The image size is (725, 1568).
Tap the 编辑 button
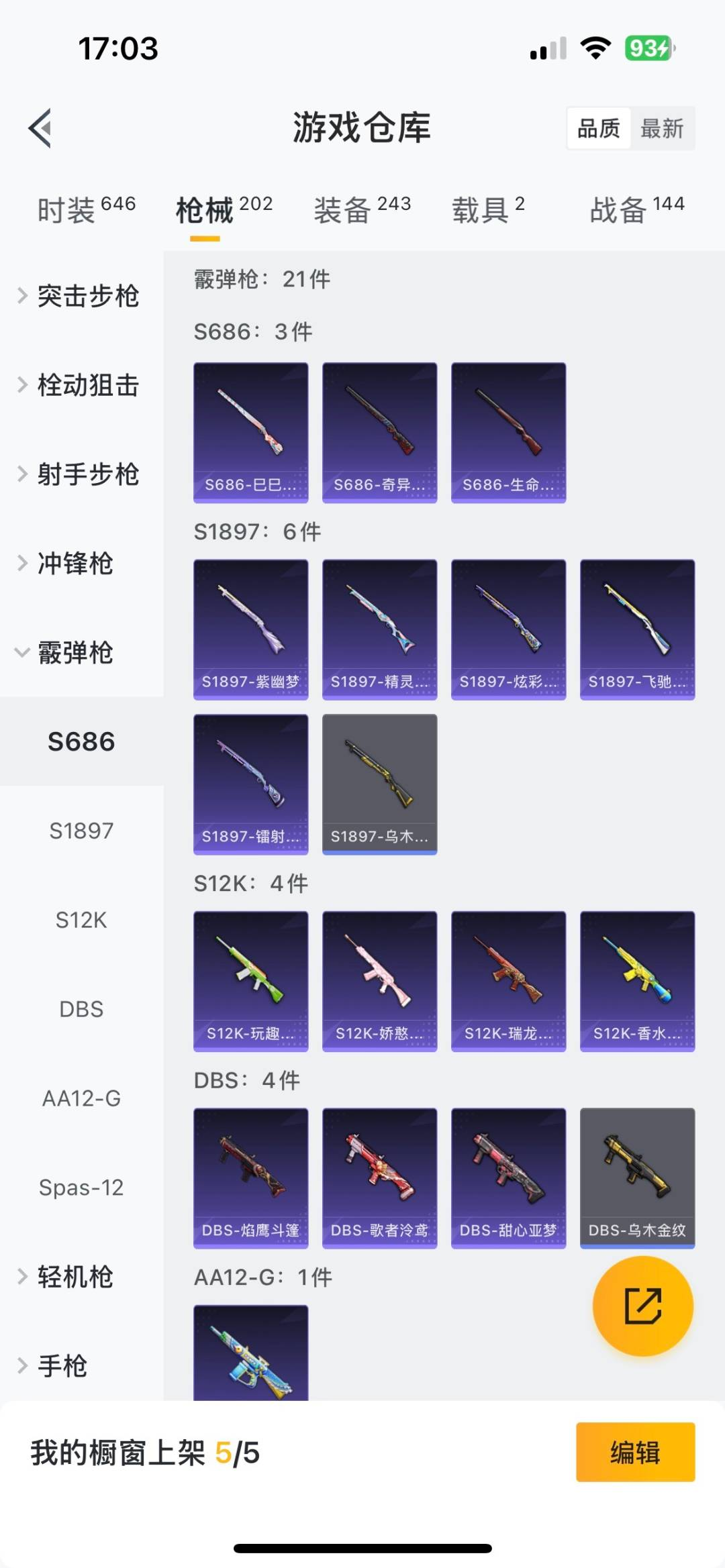pyautogui.click(x=635, y=1452)
